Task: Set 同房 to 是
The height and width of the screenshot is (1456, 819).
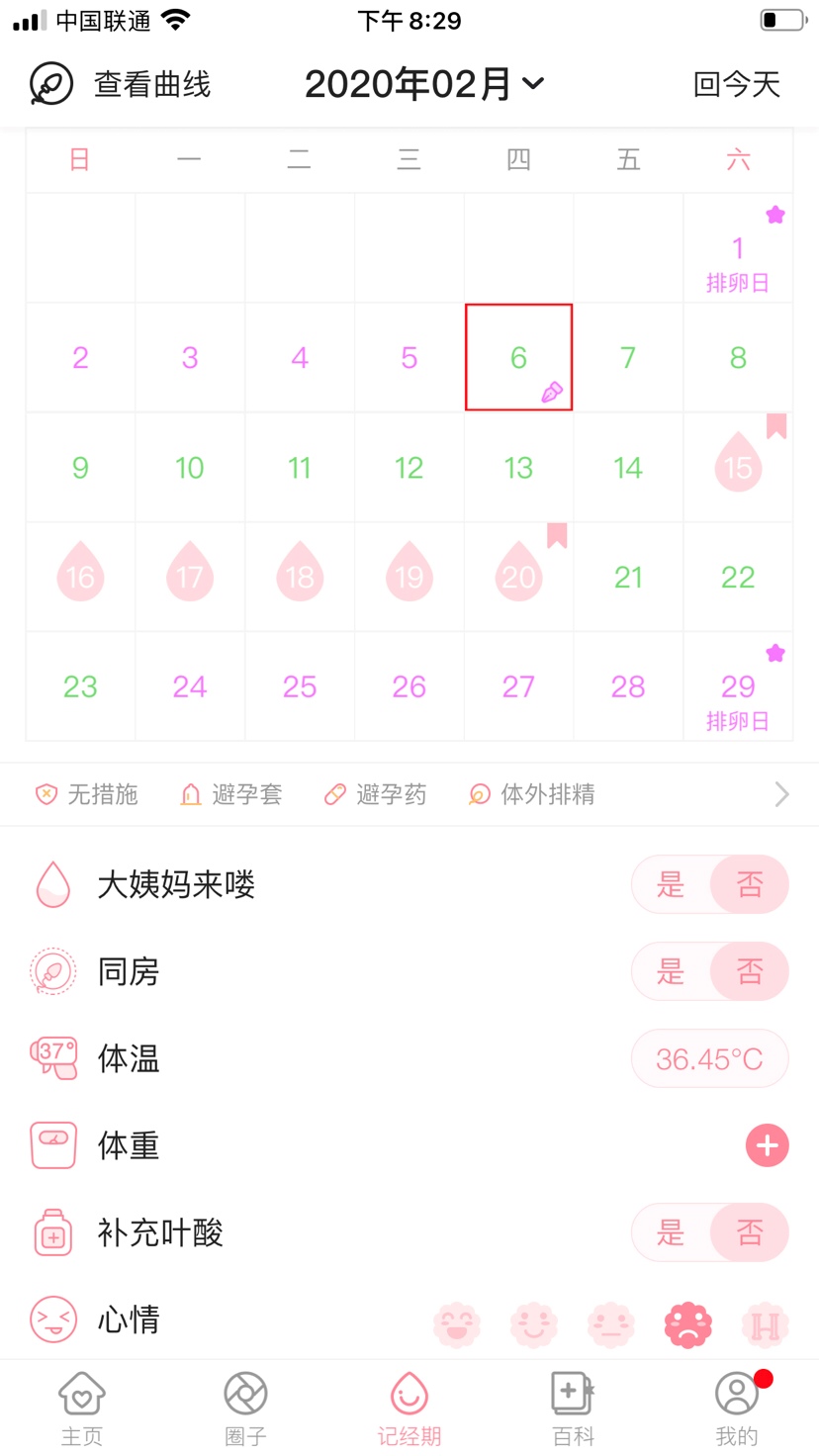Action: (x=671, y=971)
